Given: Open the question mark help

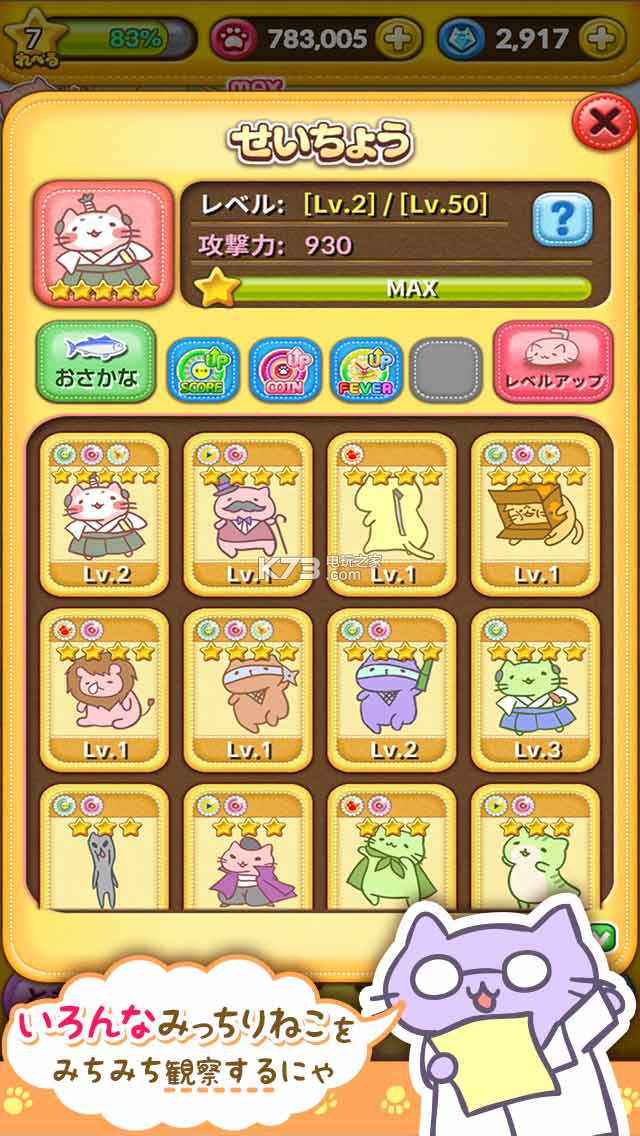Looking at the screenshot, I should pos(562,218).
